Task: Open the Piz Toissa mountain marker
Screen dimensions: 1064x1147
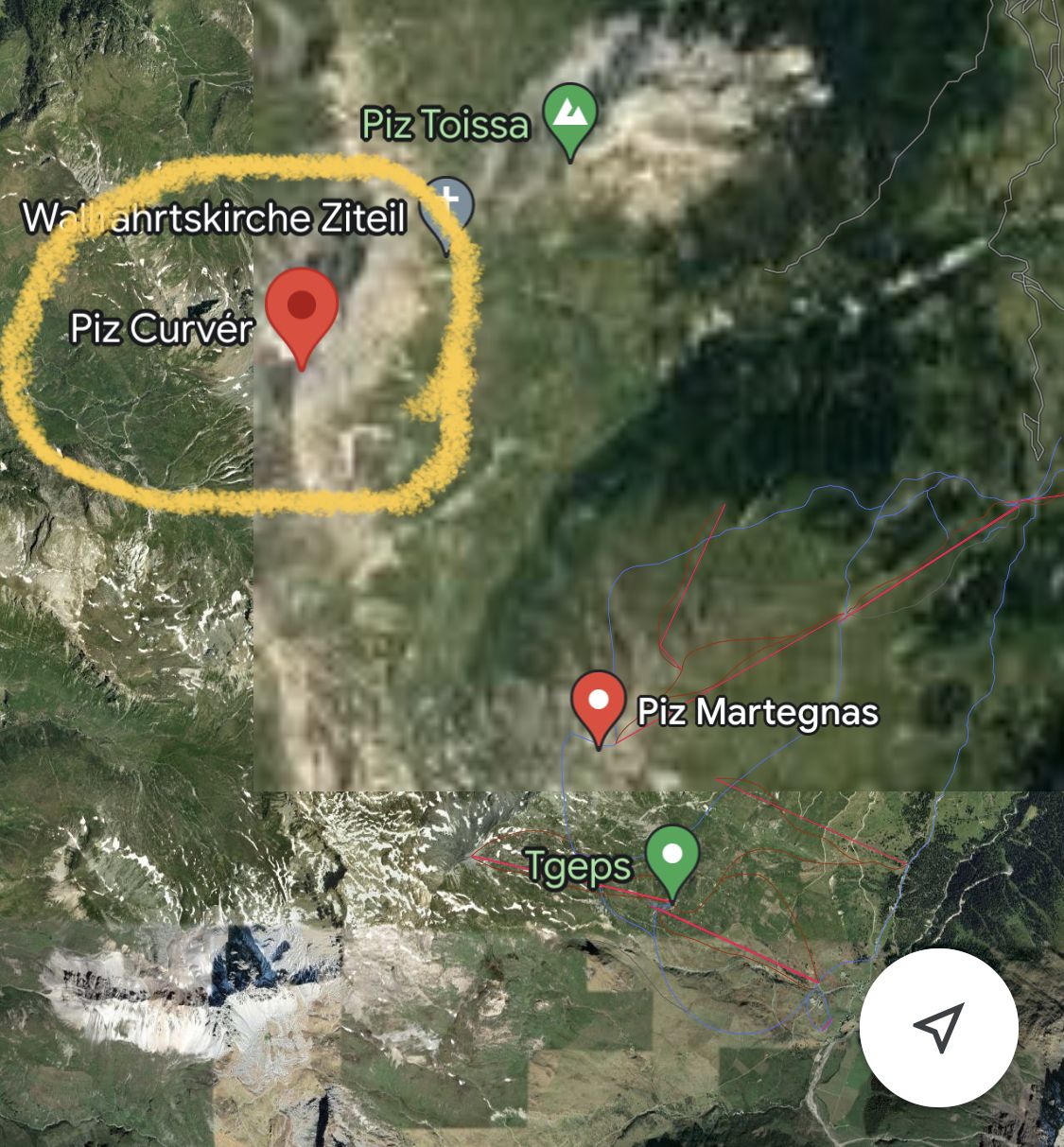Action: 569,115
